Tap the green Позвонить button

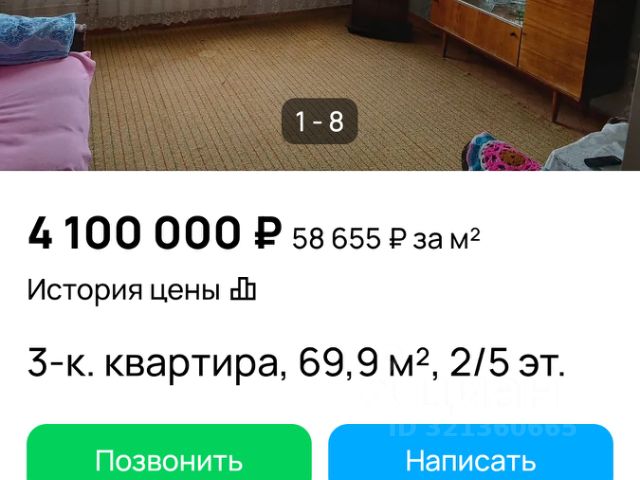coord(168,458)
